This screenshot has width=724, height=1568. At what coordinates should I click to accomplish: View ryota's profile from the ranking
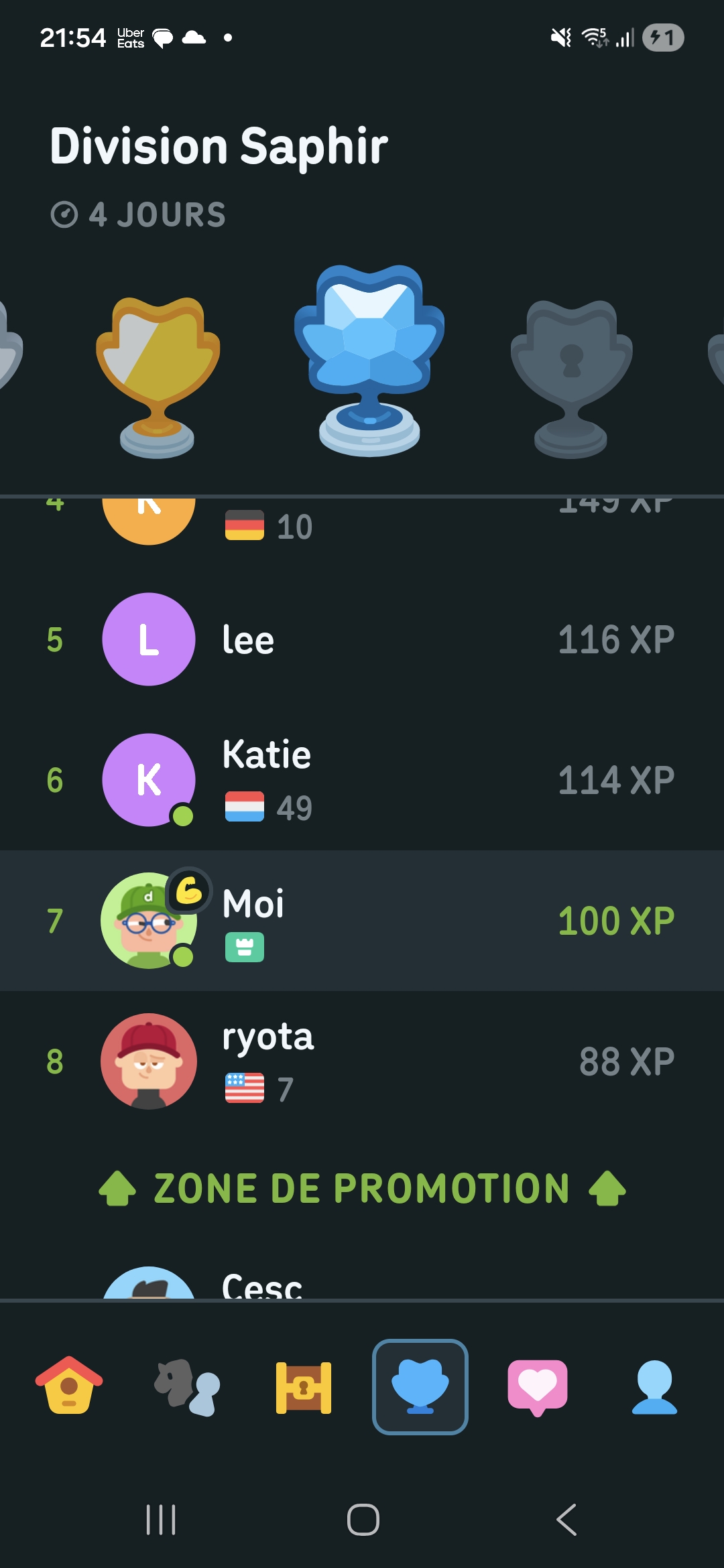click(x=362, y=1061)
